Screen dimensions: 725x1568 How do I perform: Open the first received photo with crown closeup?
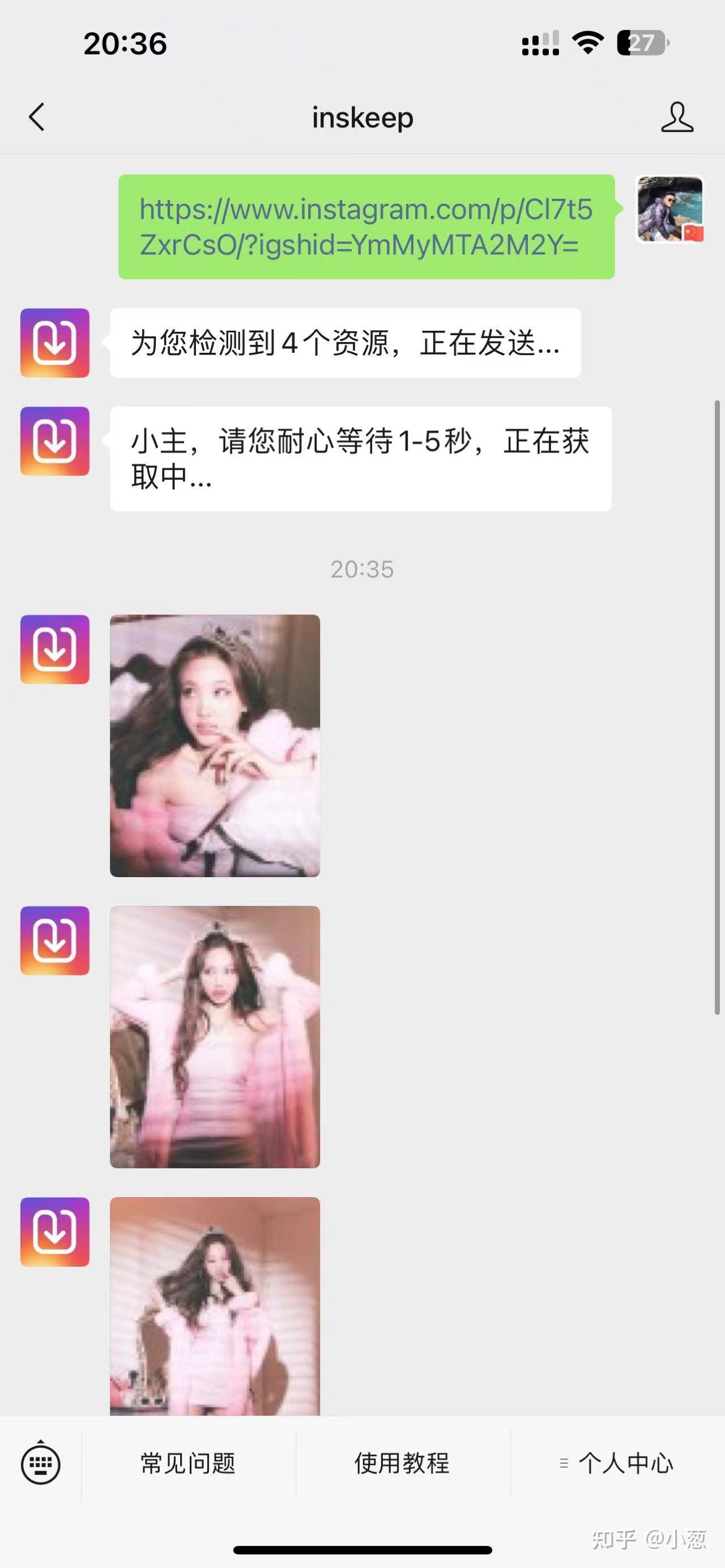(214, 745)
